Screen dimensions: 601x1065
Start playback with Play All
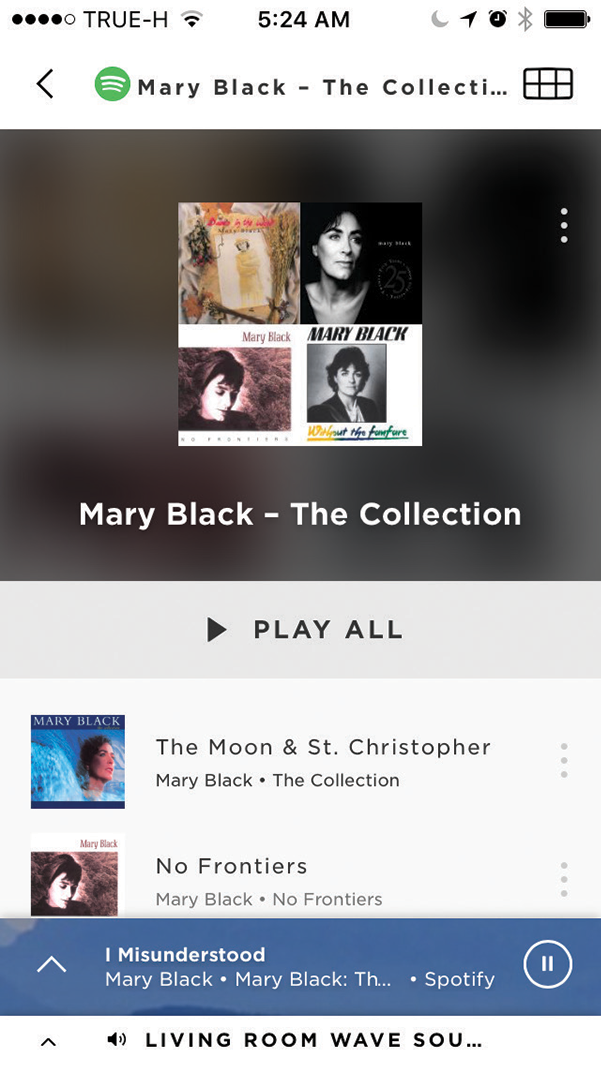300,629
